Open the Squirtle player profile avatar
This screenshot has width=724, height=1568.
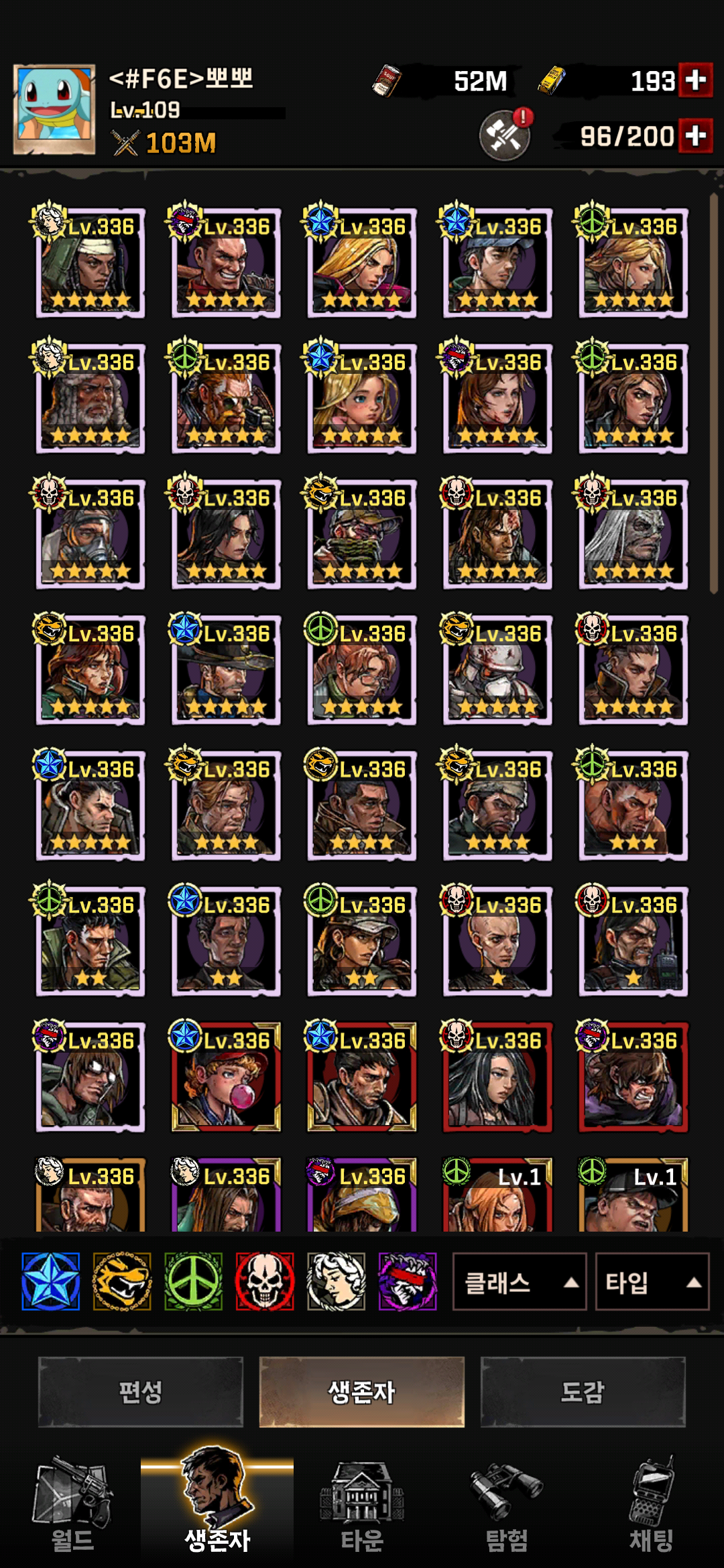pyautogui.click(x=54, y=109)
